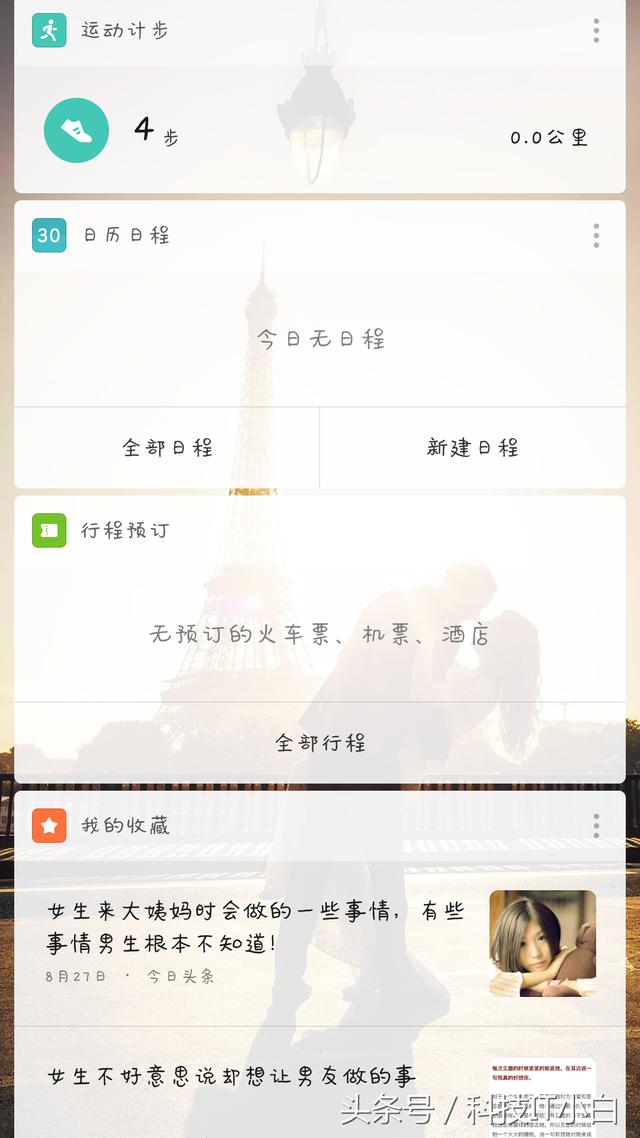The image size is (640, 1138).
Task: Tap 全部日程 to view all schedules
Action: pos(167,448)
